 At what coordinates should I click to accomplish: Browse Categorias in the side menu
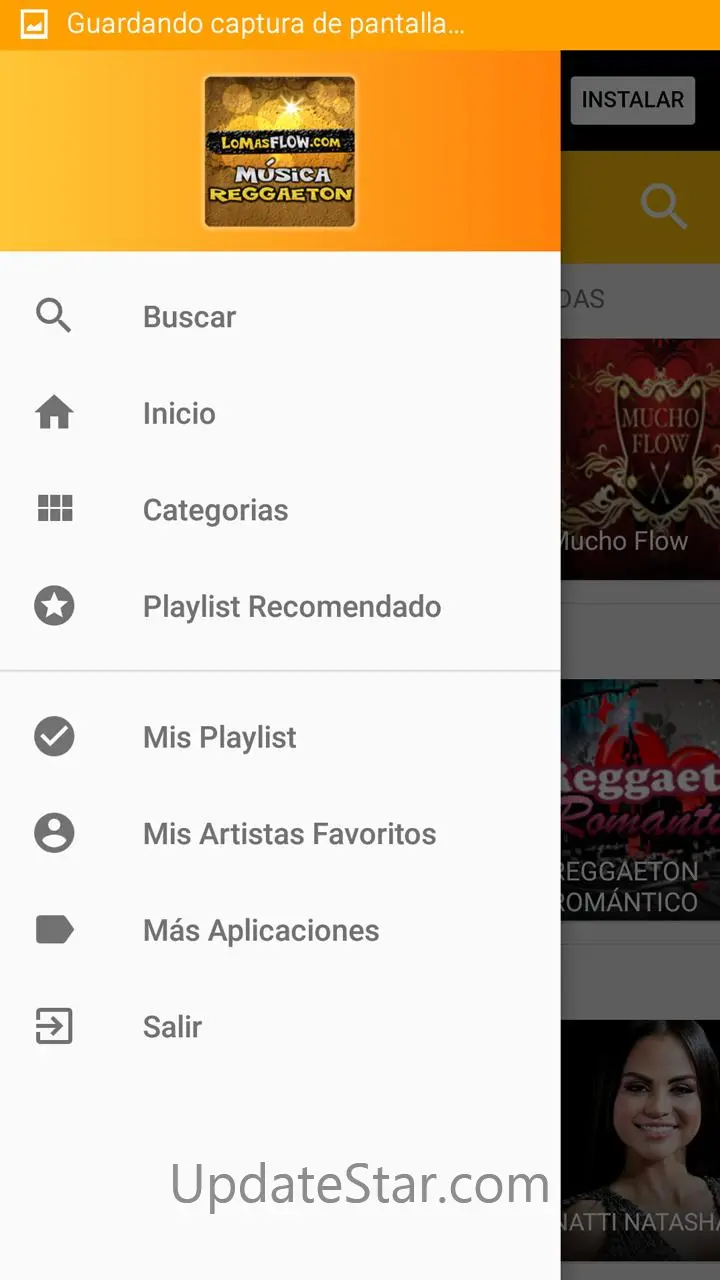(x=215, y=510)
